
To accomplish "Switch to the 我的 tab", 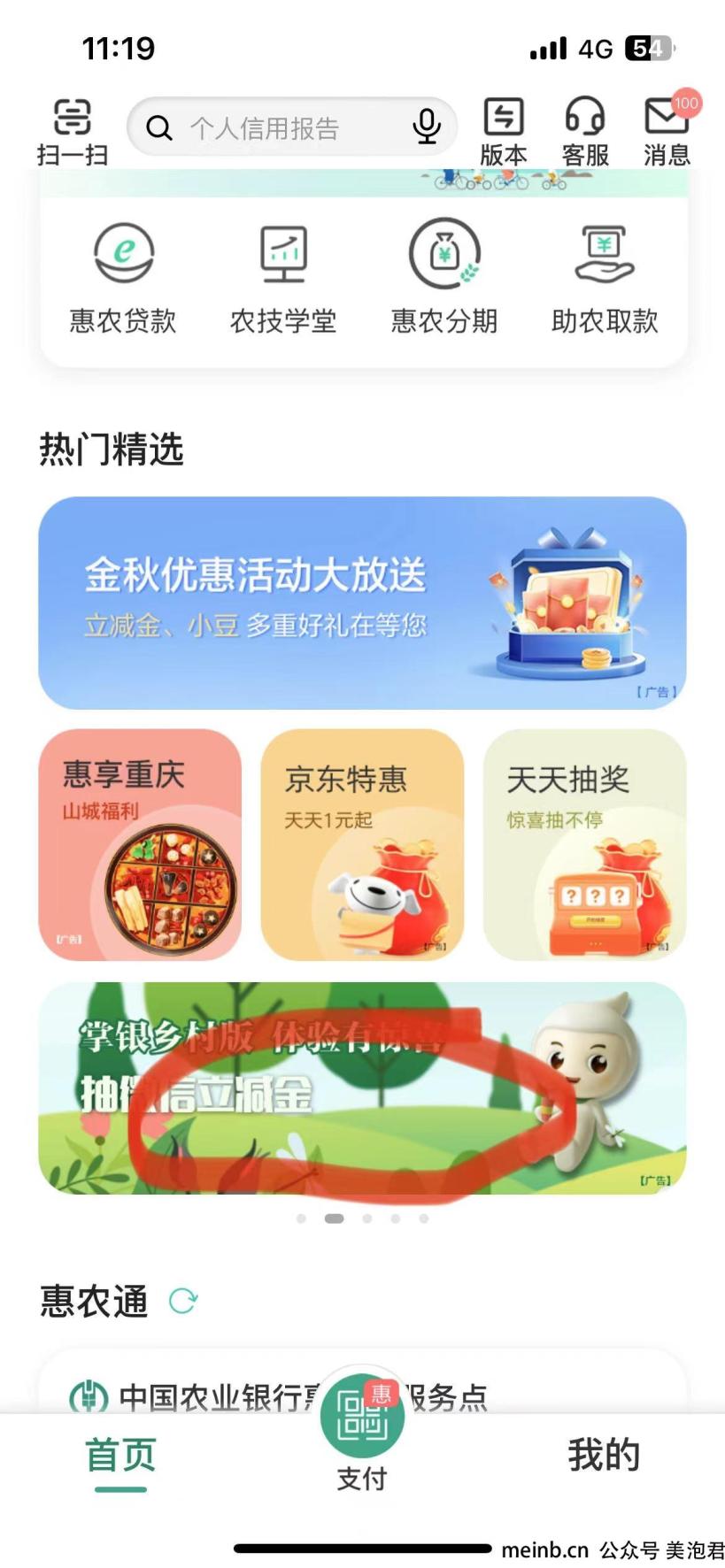I will [604, 1456].
